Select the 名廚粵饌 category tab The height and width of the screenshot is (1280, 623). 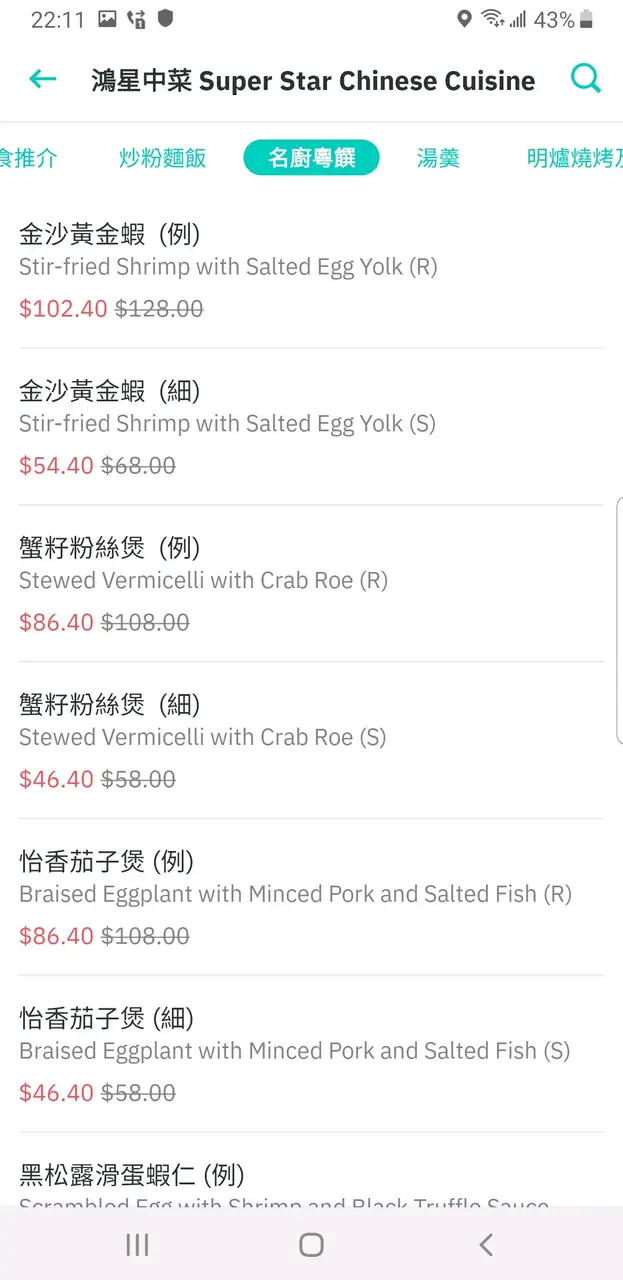pyautogui.click(x=311, y=158)
